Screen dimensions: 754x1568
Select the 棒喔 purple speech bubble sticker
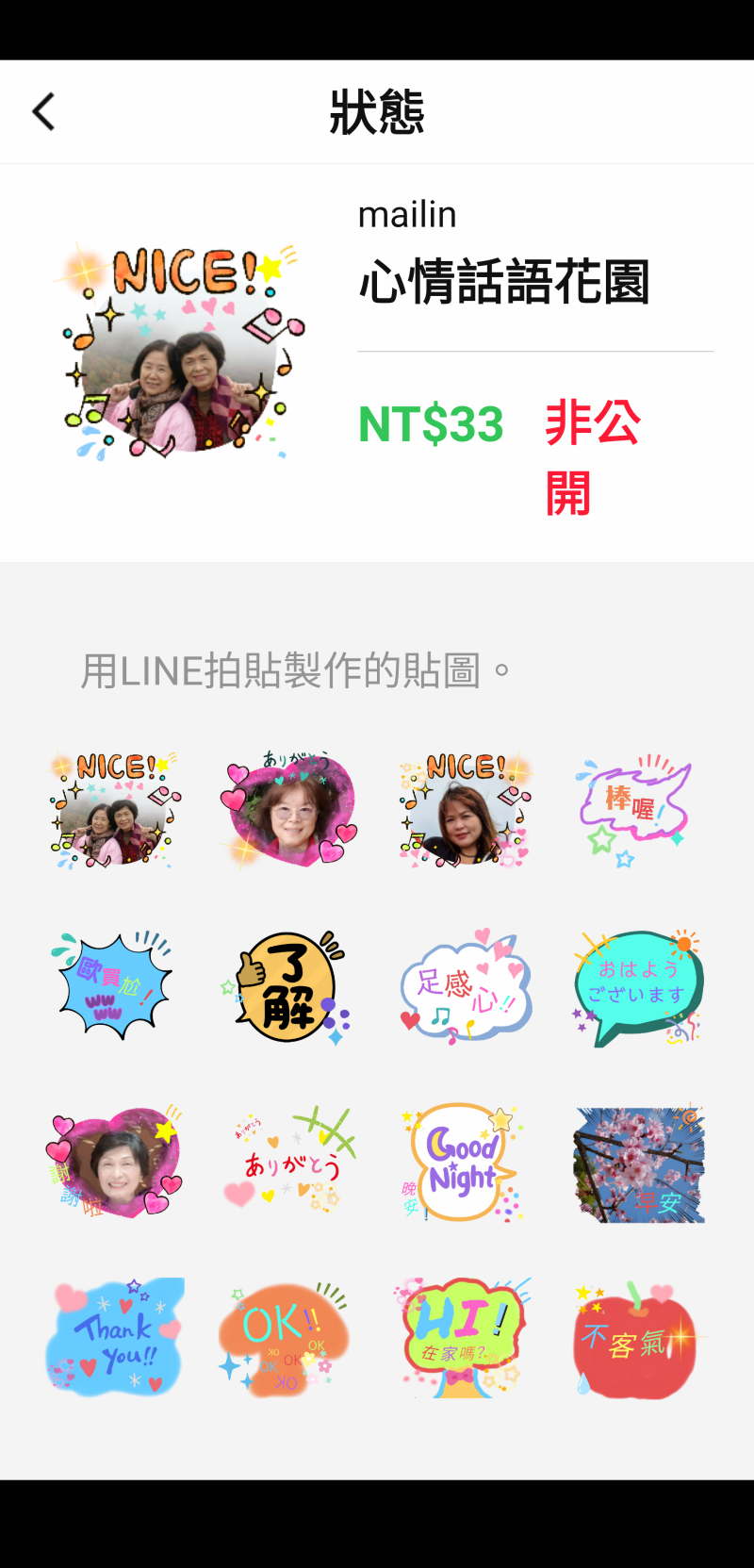(638, 806)
